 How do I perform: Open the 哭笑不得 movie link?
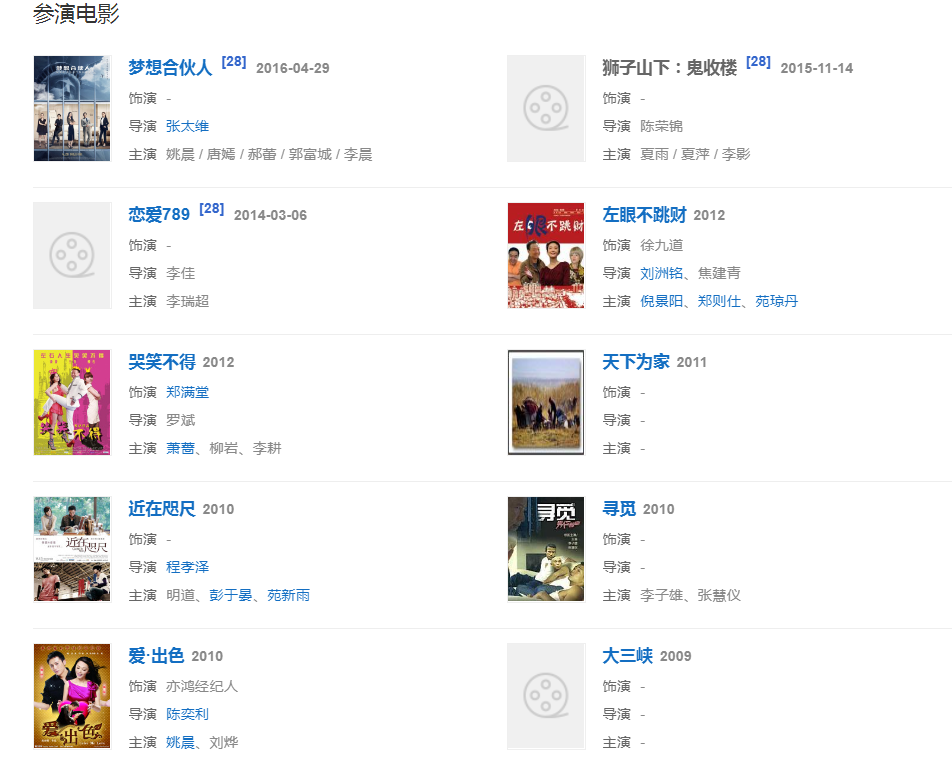tap(162, 362)
